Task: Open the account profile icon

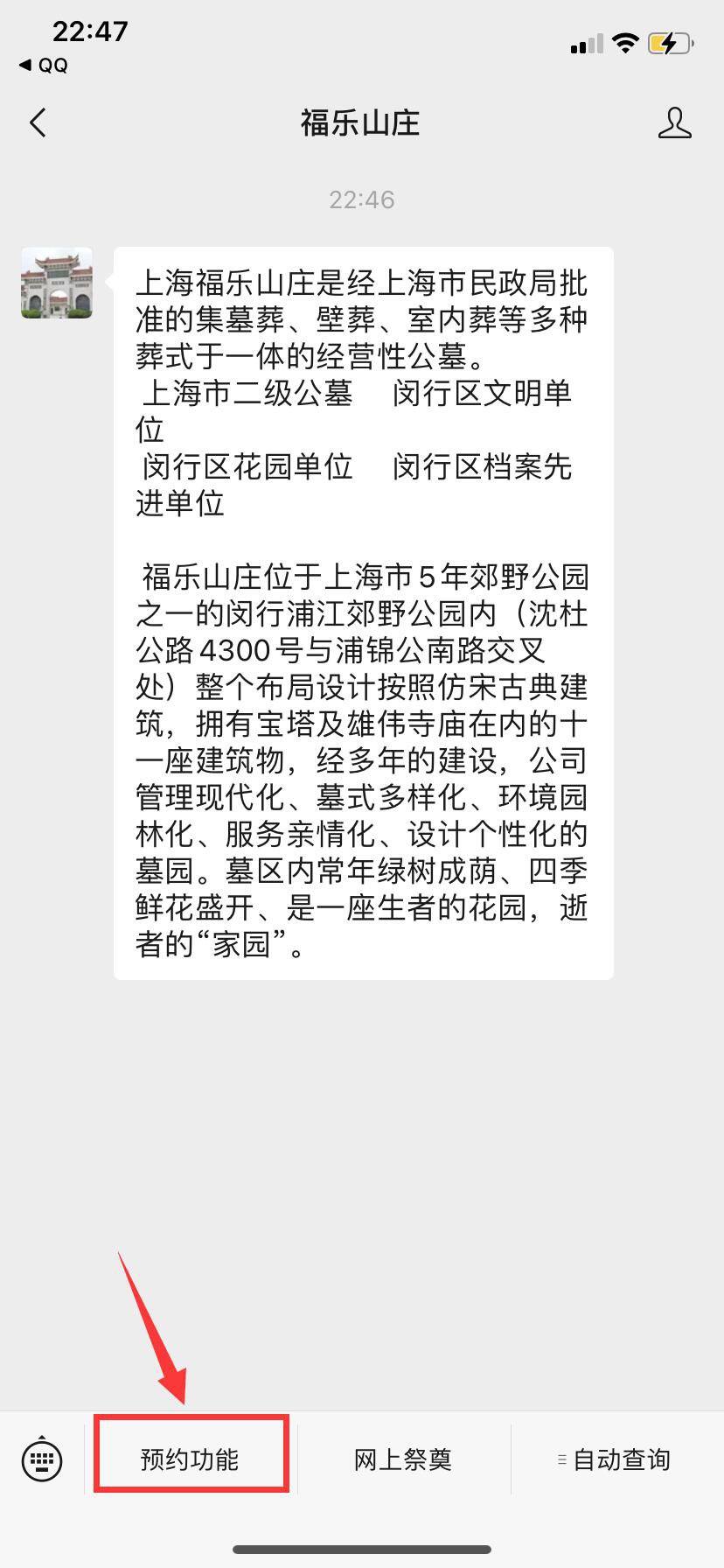Action: (x=674, y=123)
